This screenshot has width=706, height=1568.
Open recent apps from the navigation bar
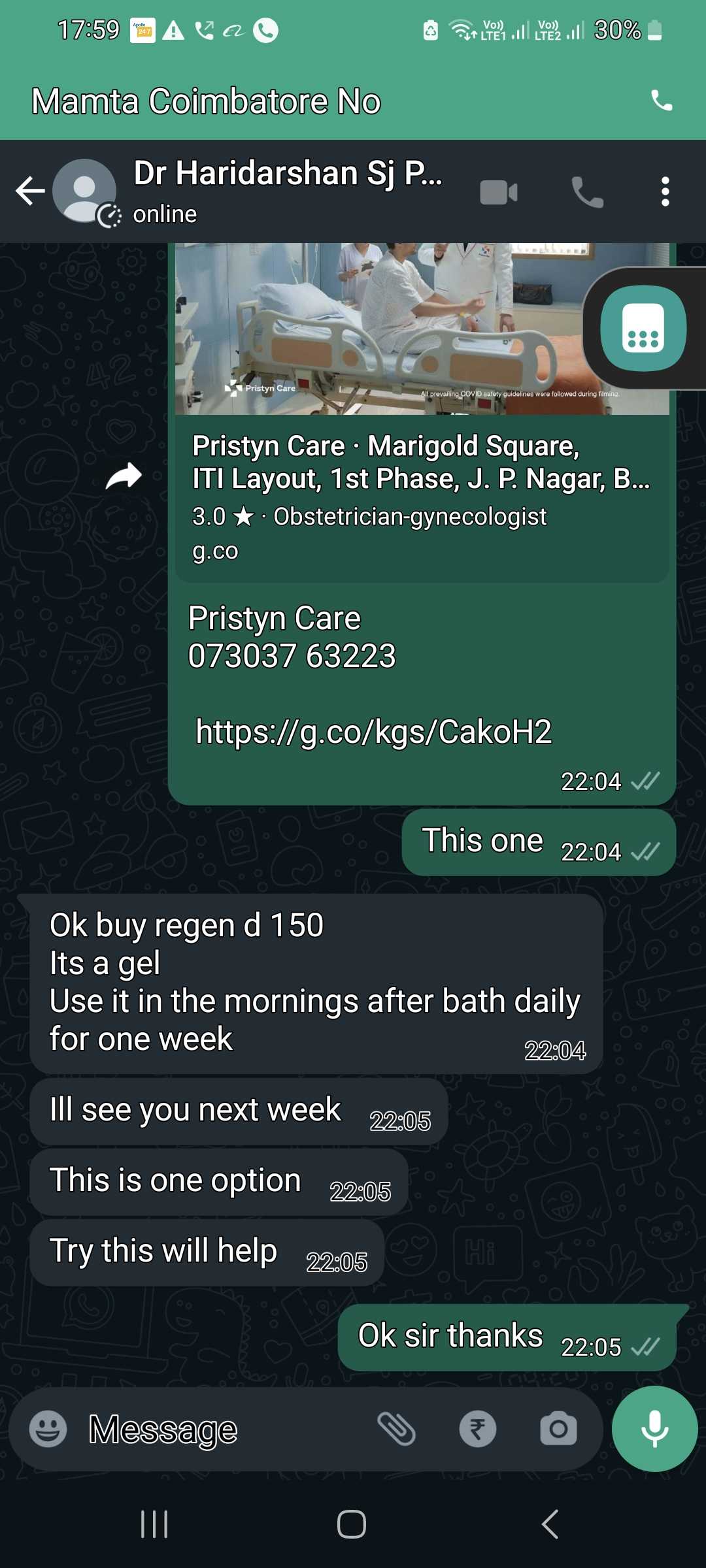[155, 1524]
